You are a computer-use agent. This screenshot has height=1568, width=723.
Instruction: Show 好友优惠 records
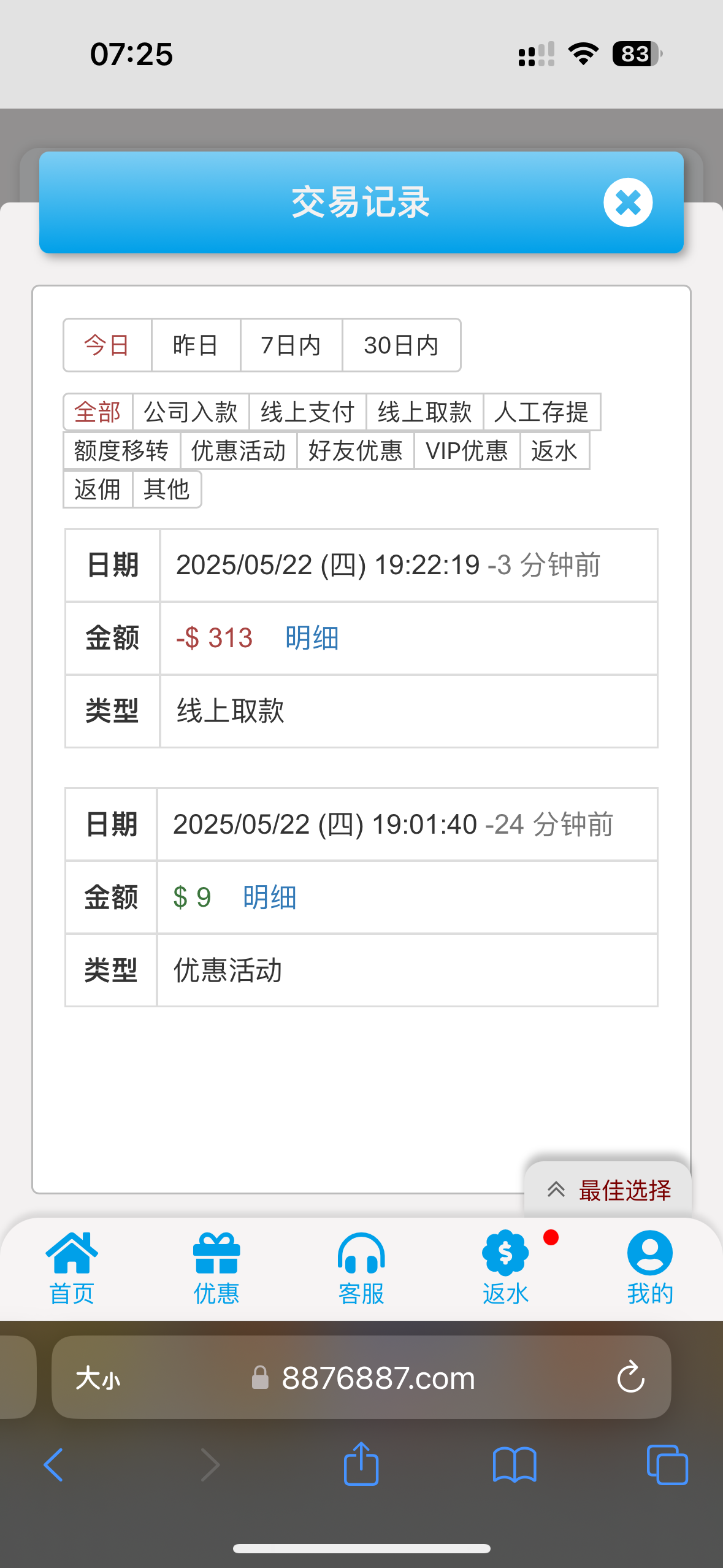point(355,451)
